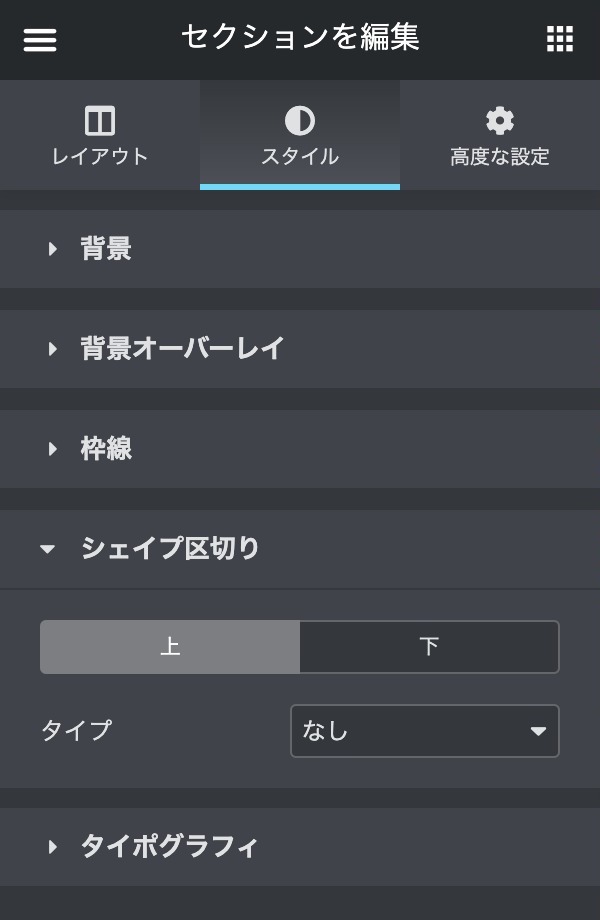This screenshot has width=600, height=920.
Task: Open the タイプ dropdown showing なし
Action: point(424,731)
